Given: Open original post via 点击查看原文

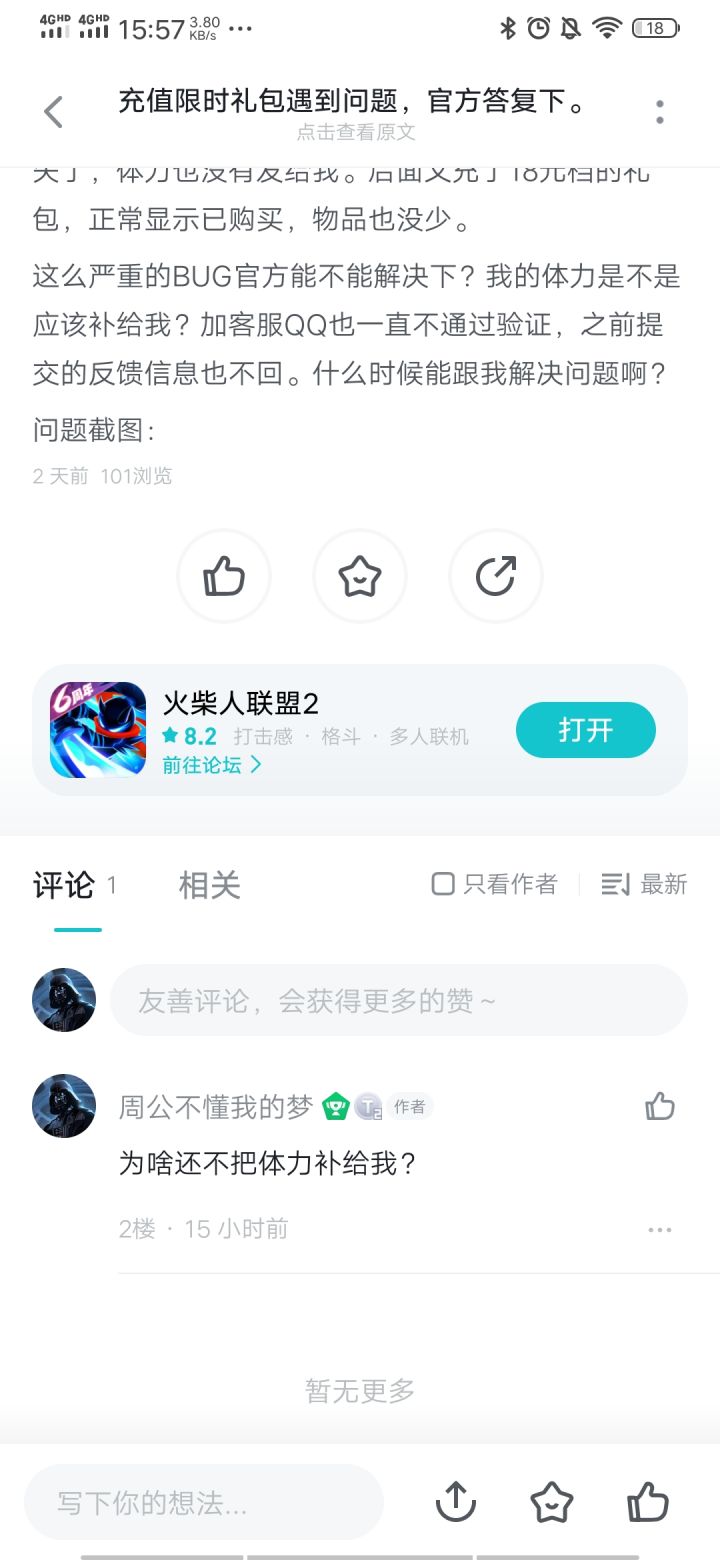Looking at the screenshot, I should pos(360,133).
